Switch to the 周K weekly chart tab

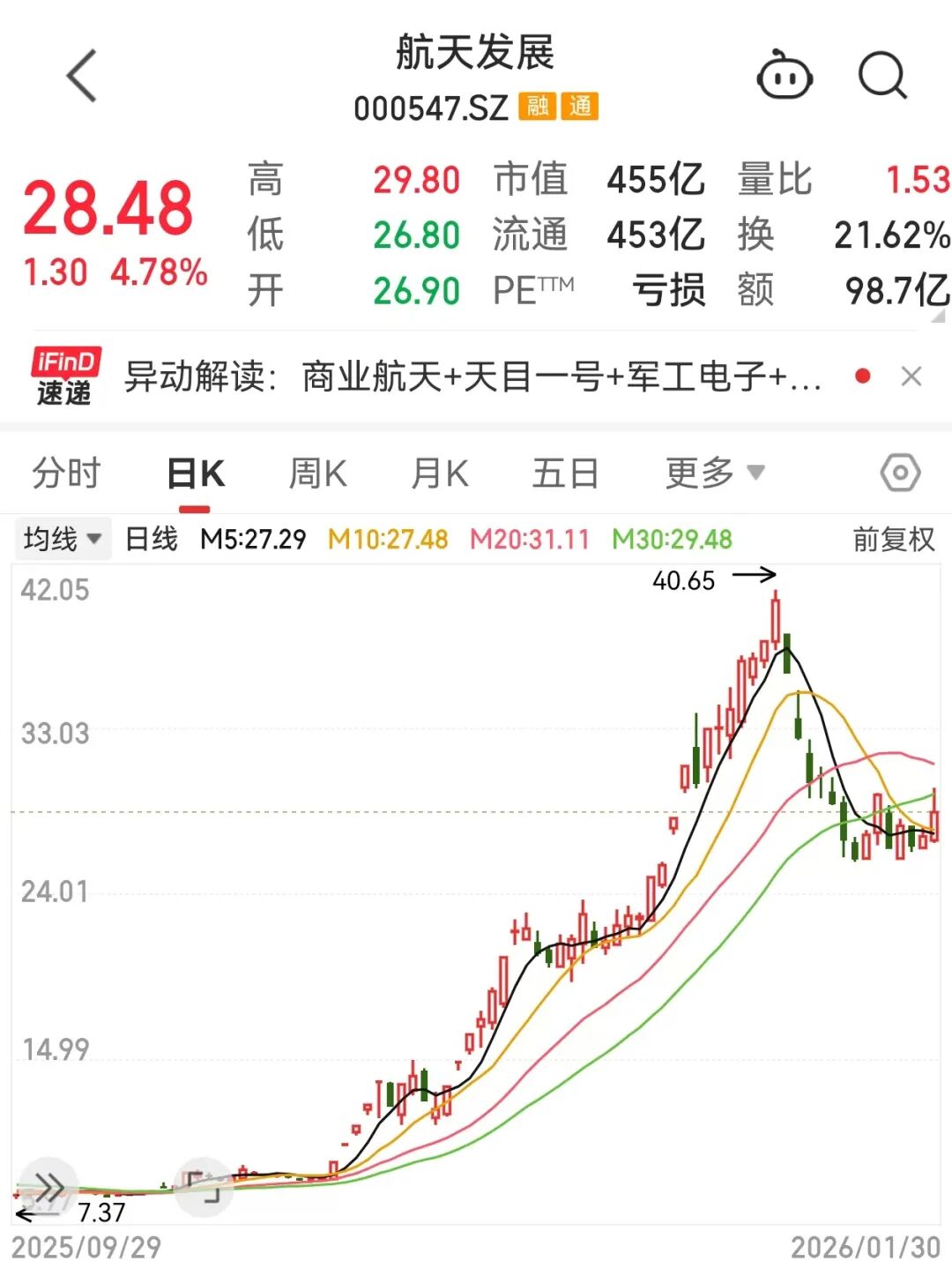click(x=317, y=473)
